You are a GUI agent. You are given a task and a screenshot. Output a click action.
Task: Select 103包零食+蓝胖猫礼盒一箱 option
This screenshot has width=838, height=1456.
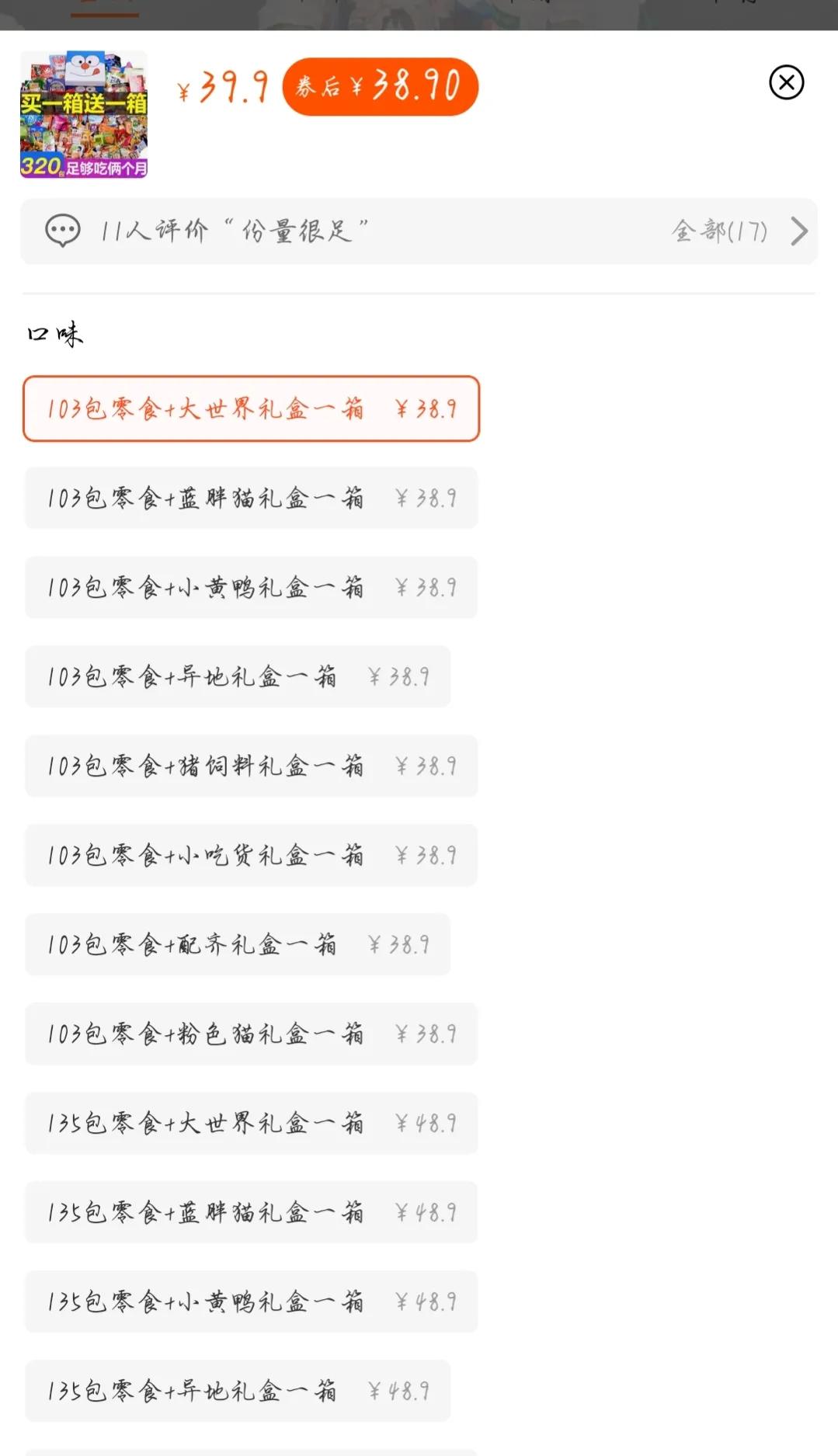[250, 499]
